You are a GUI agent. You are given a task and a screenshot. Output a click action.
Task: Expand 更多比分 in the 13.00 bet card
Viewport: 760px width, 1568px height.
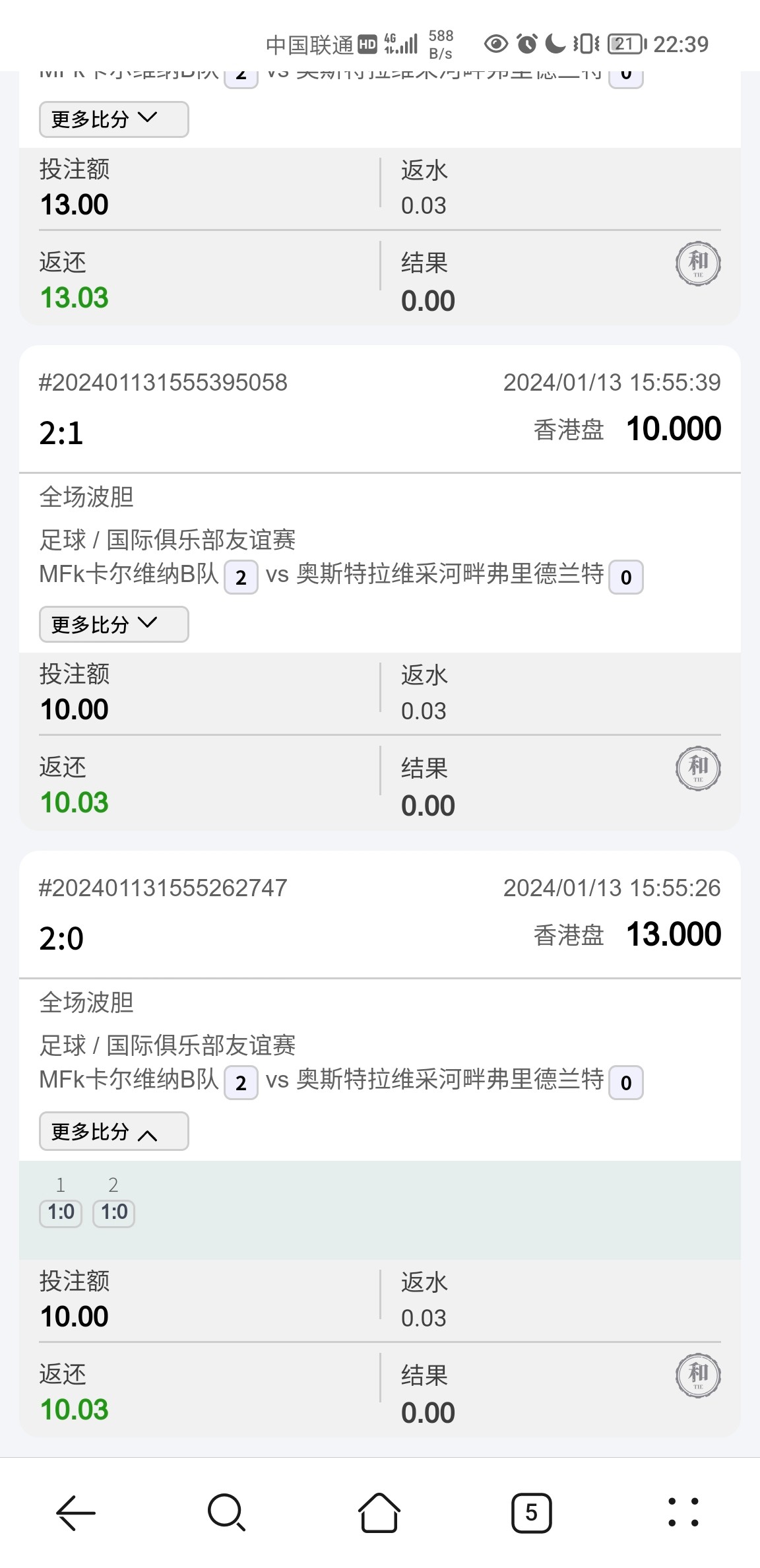point(113,119)
